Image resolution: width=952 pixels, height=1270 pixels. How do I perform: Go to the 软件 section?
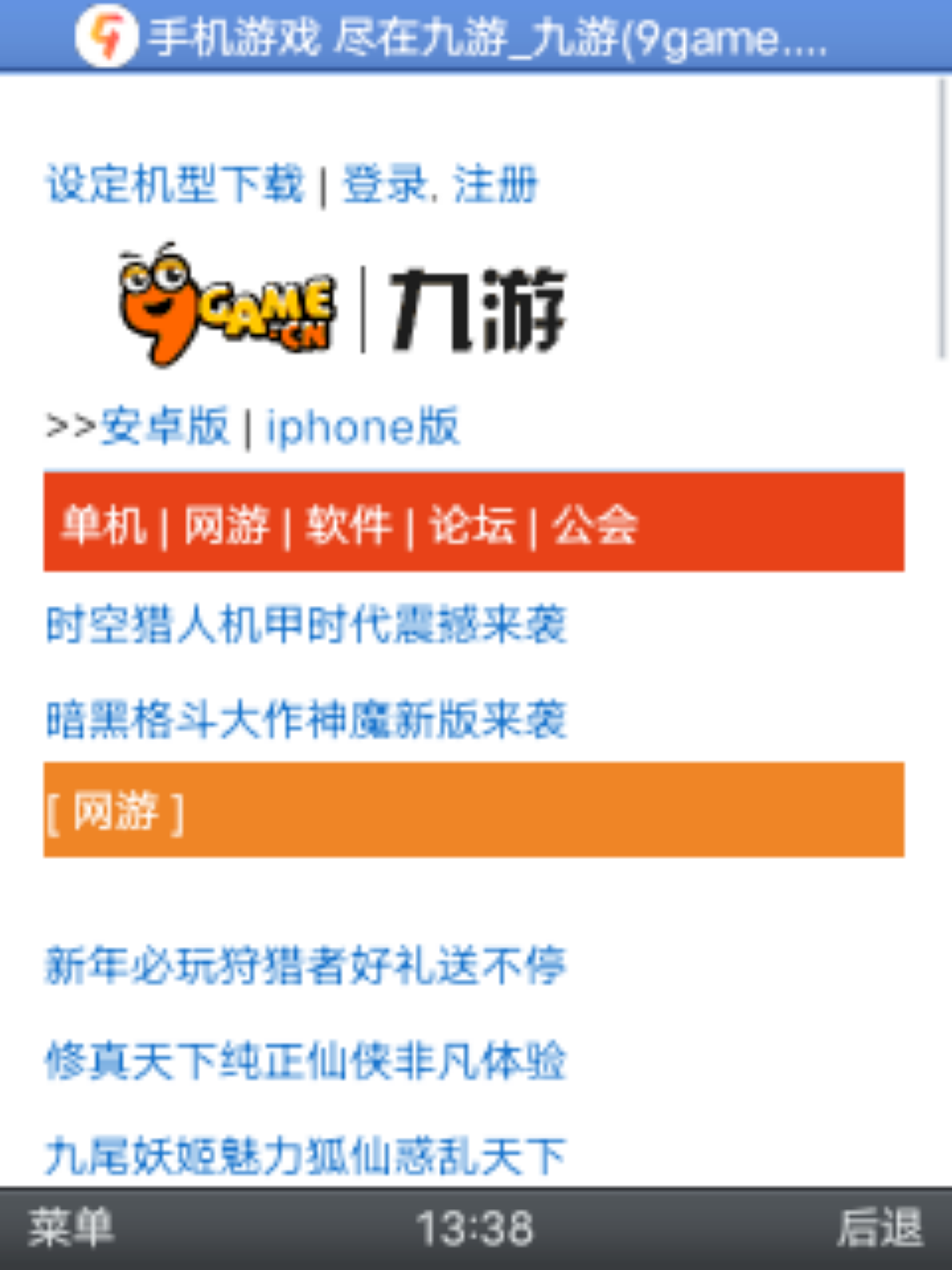pyautogui.click(x=348, y=526)
